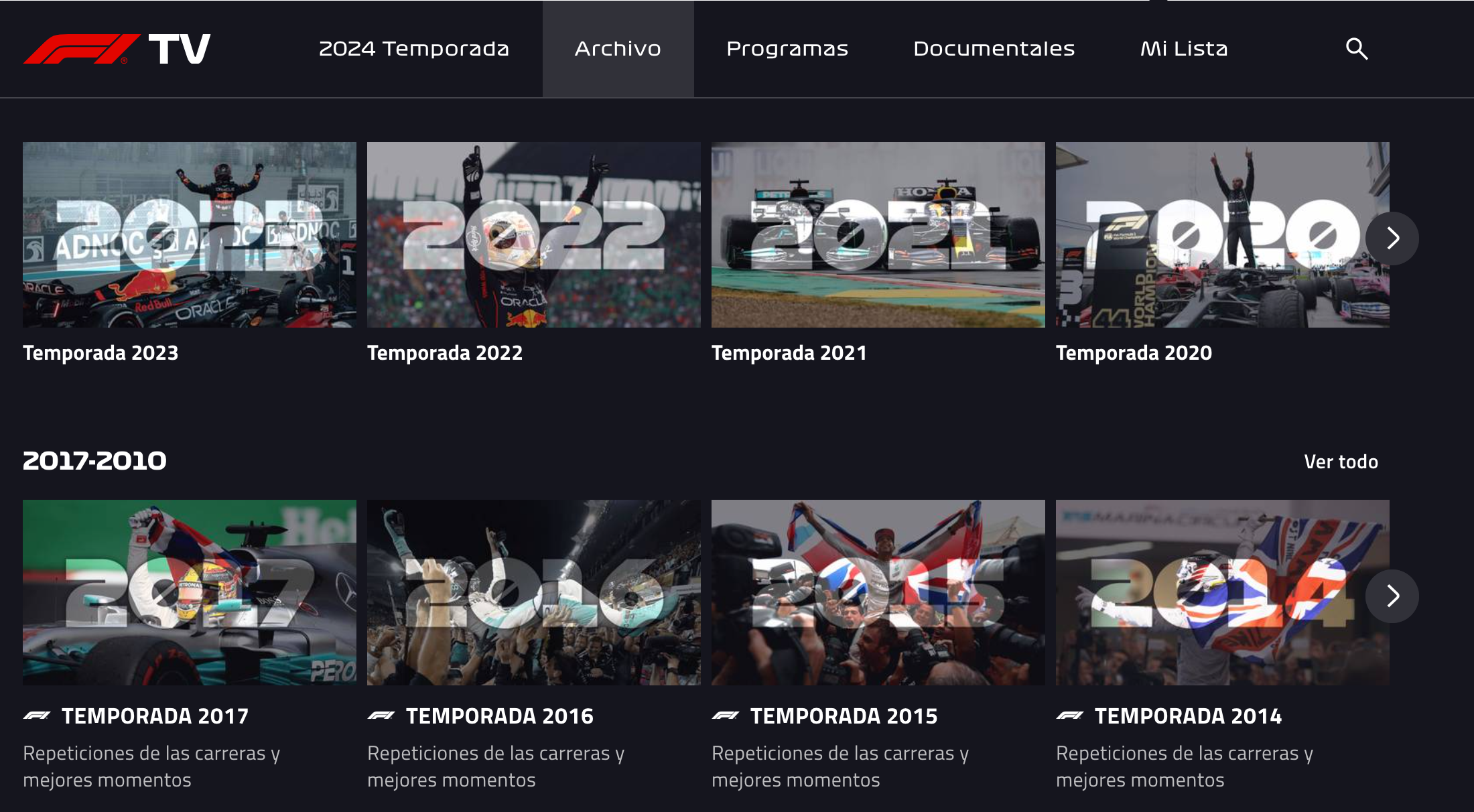Switch to the 2024 Temporada tab
The width and height of the screenshot is (1474, 812).
[x=413, y=49]
